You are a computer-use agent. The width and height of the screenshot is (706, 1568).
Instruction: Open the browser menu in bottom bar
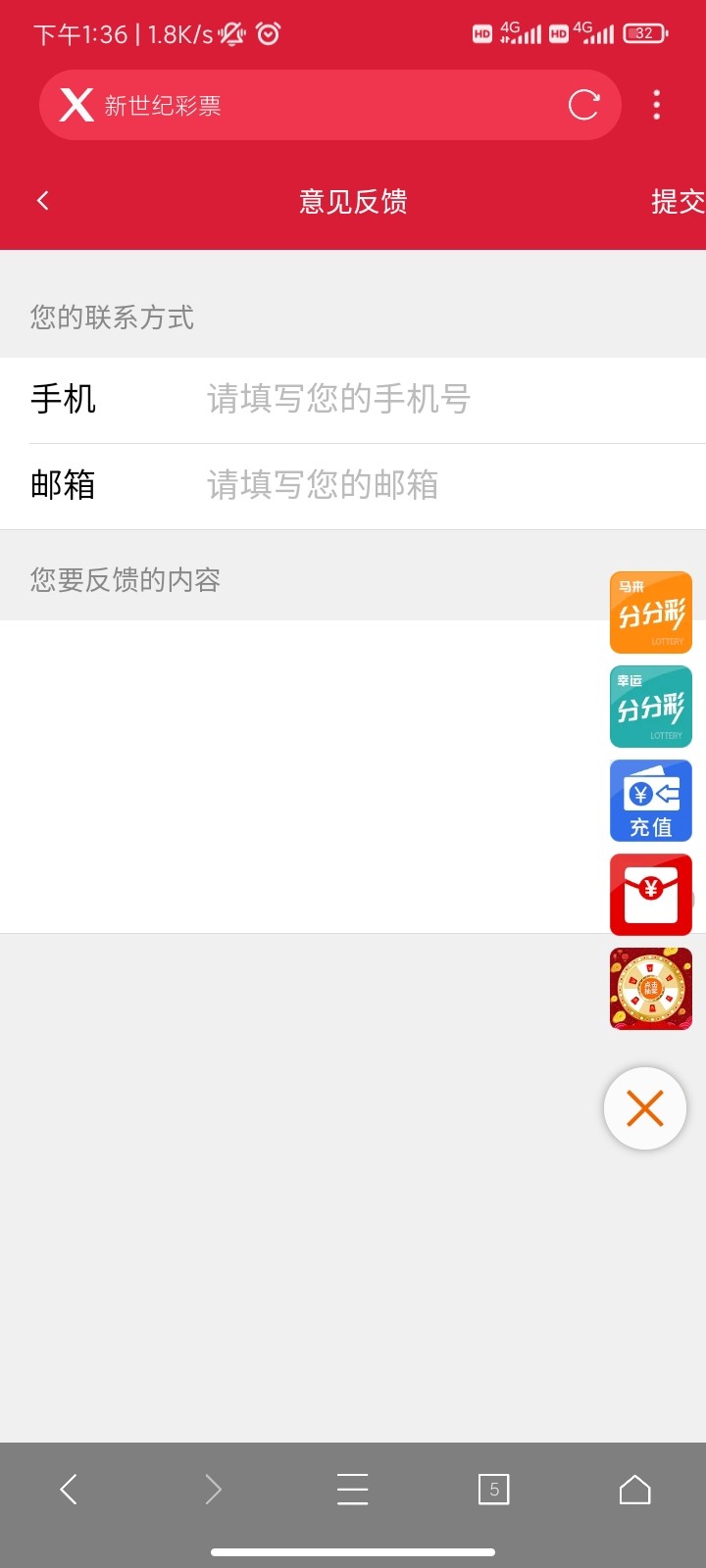click(353, 1490)
